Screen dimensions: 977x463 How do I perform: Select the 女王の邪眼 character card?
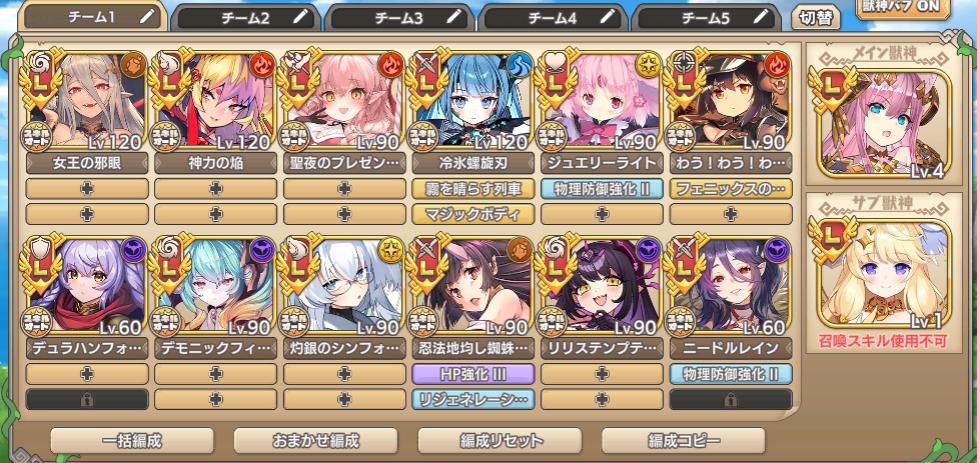86,100
